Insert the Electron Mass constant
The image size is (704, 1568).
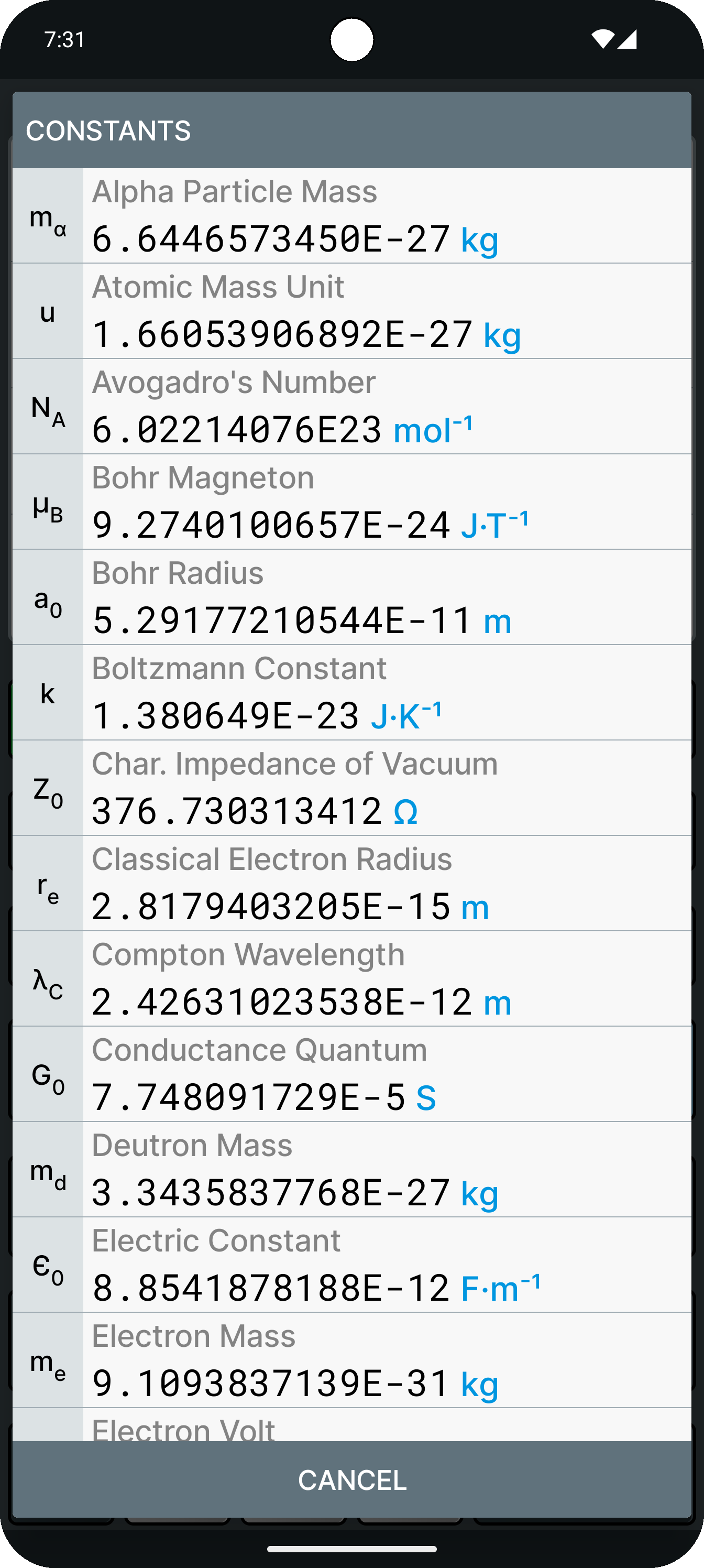coord(351,1360)
